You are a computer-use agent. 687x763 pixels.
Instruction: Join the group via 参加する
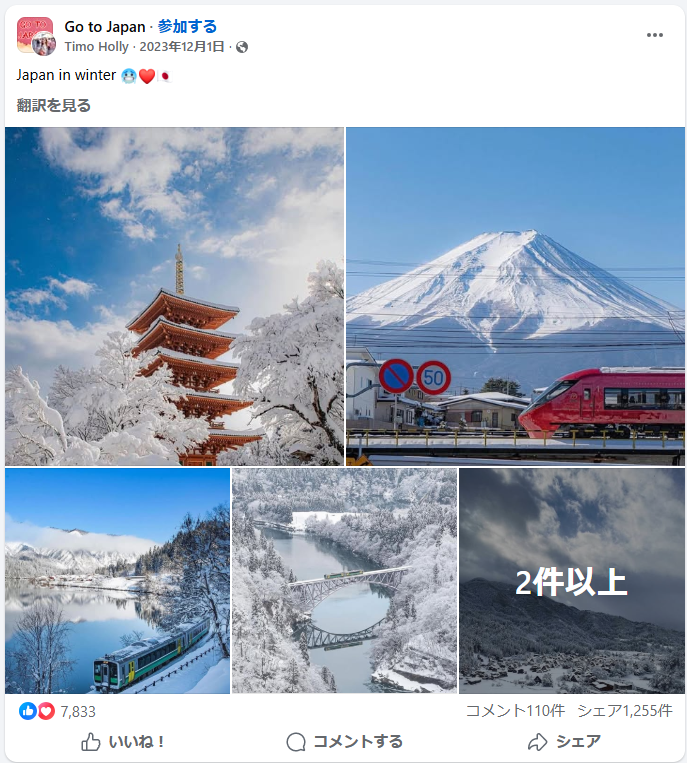click(186, 26)
